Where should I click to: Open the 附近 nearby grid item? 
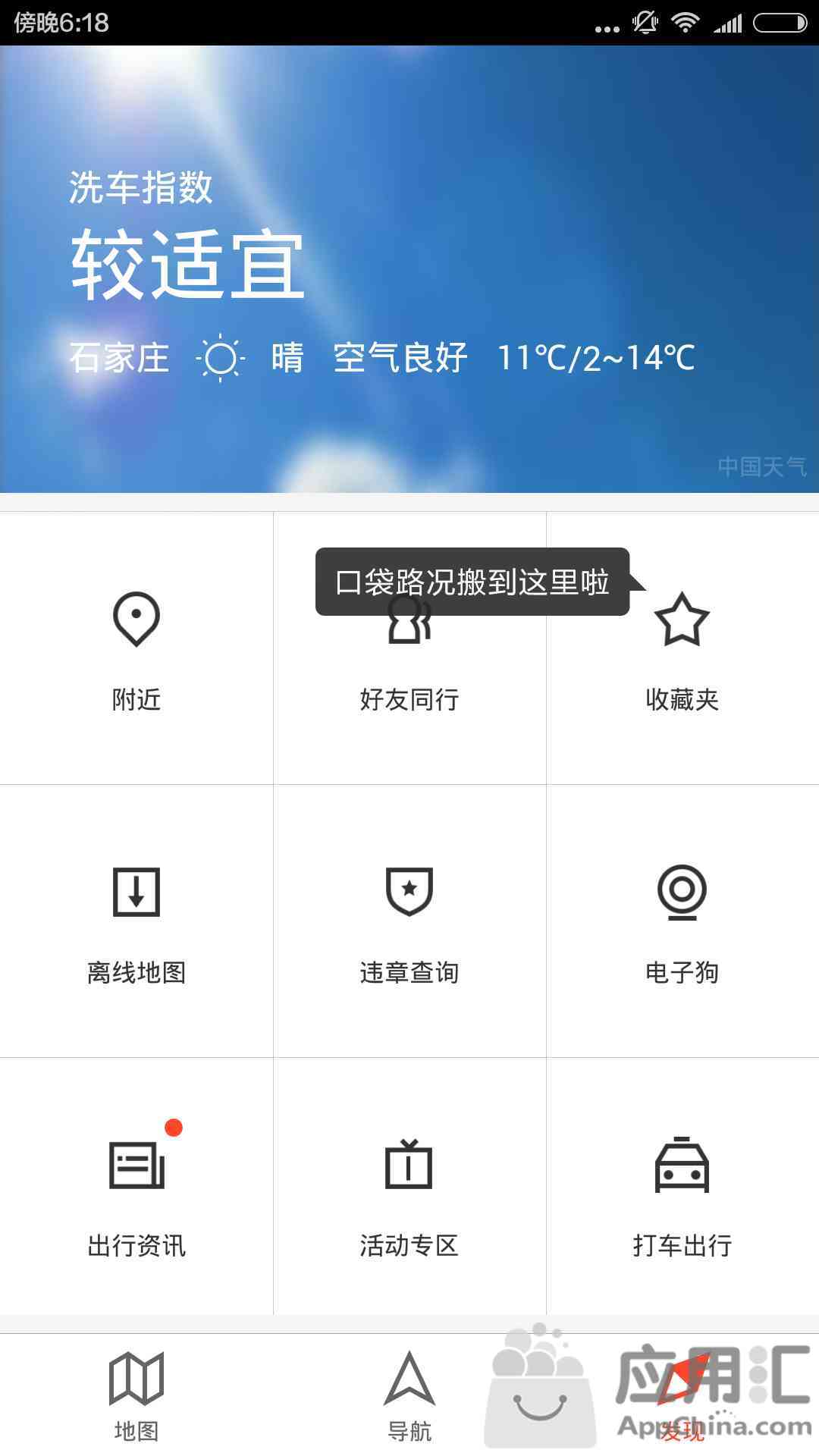pos(136,649)
